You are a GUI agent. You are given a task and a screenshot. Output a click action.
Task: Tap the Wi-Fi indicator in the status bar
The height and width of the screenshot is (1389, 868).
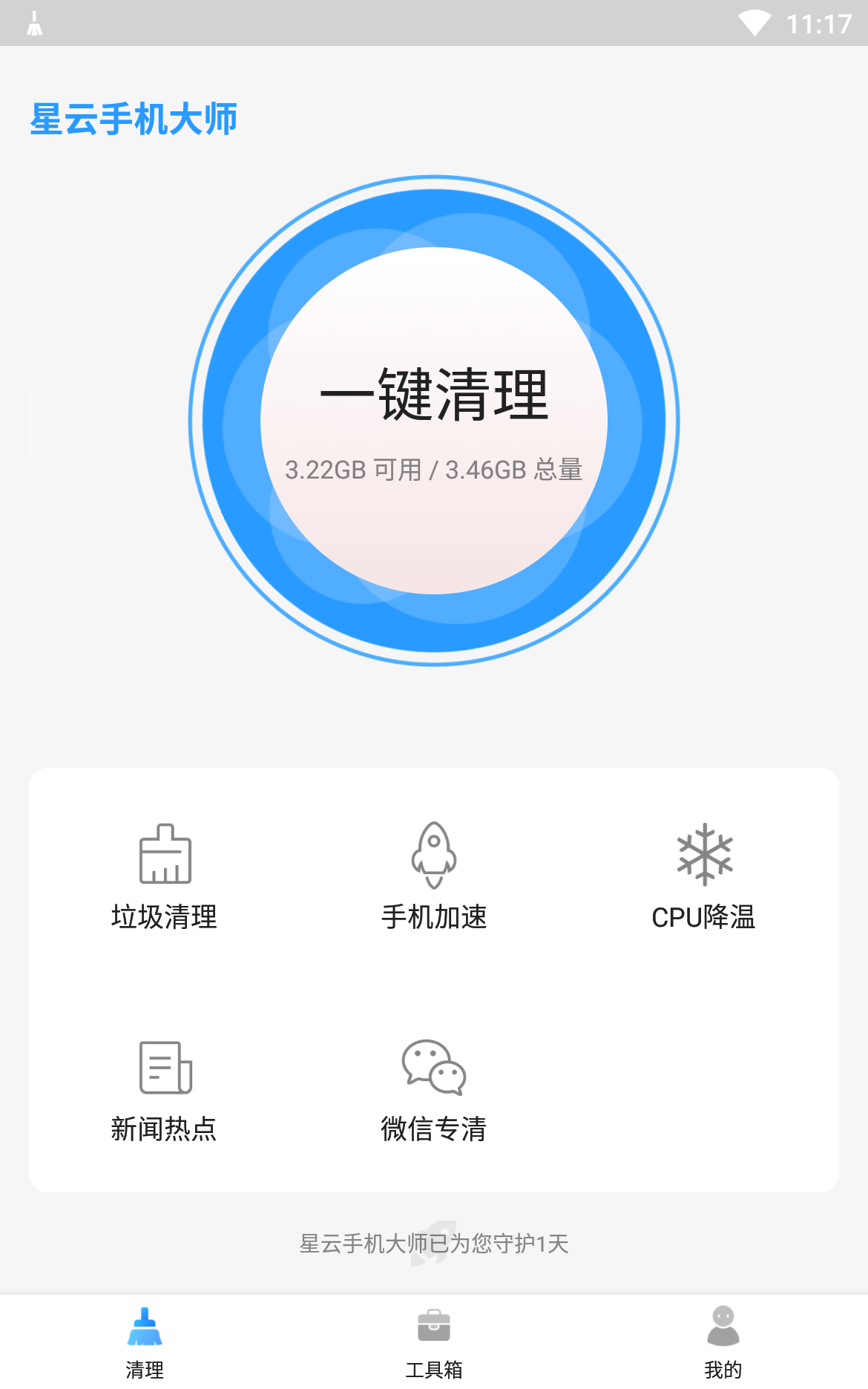pyautogui.click(x=754, y=22)
